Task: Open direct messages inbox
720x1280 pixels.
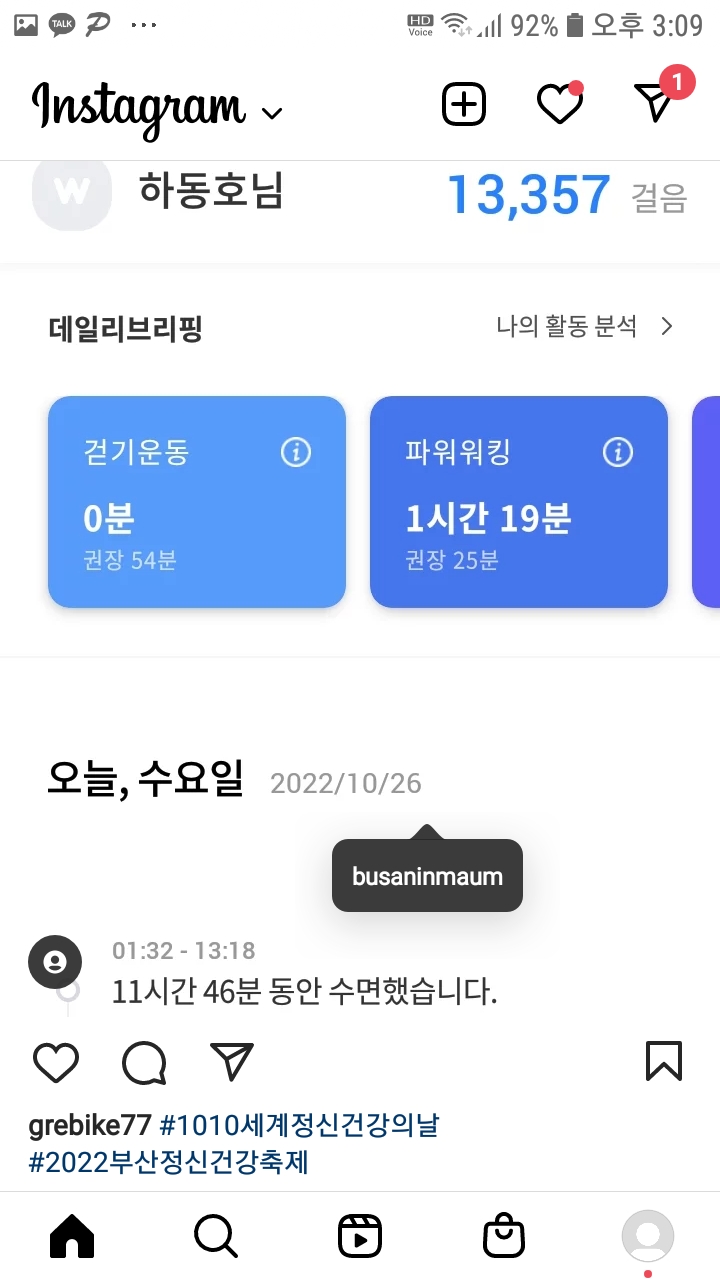Action: click(x=656, y=103)
